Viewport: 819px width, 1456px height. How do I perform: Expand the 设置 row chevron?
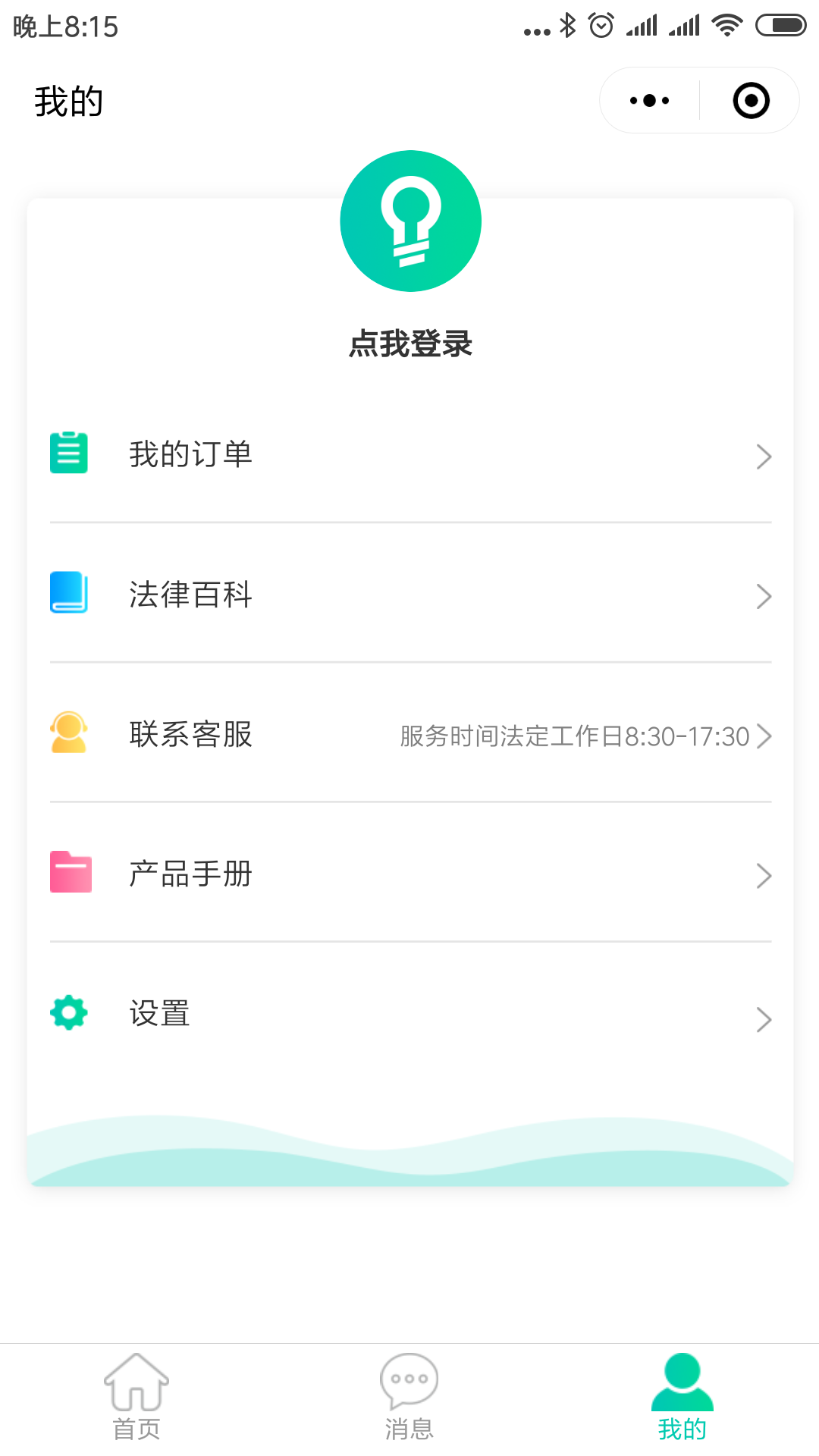tap(764, 1019)
